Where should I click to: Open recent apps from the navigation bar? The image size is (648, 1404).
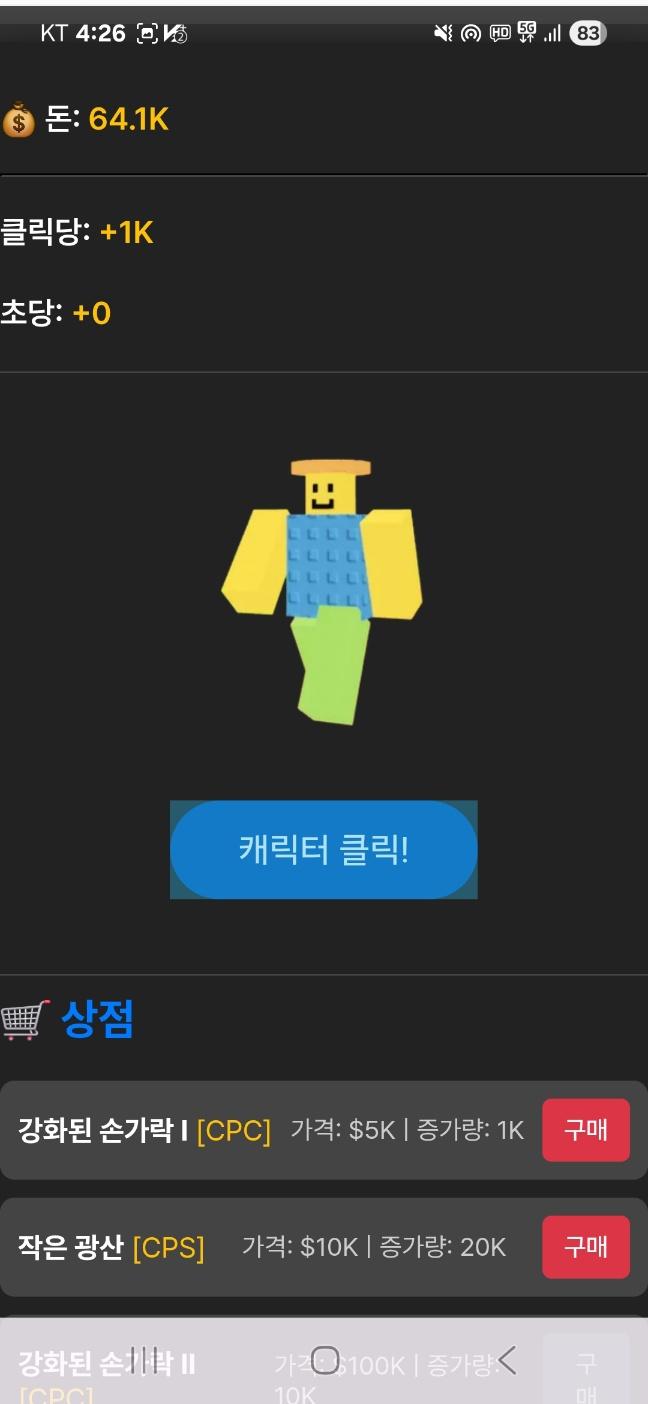coord(143,1360)
